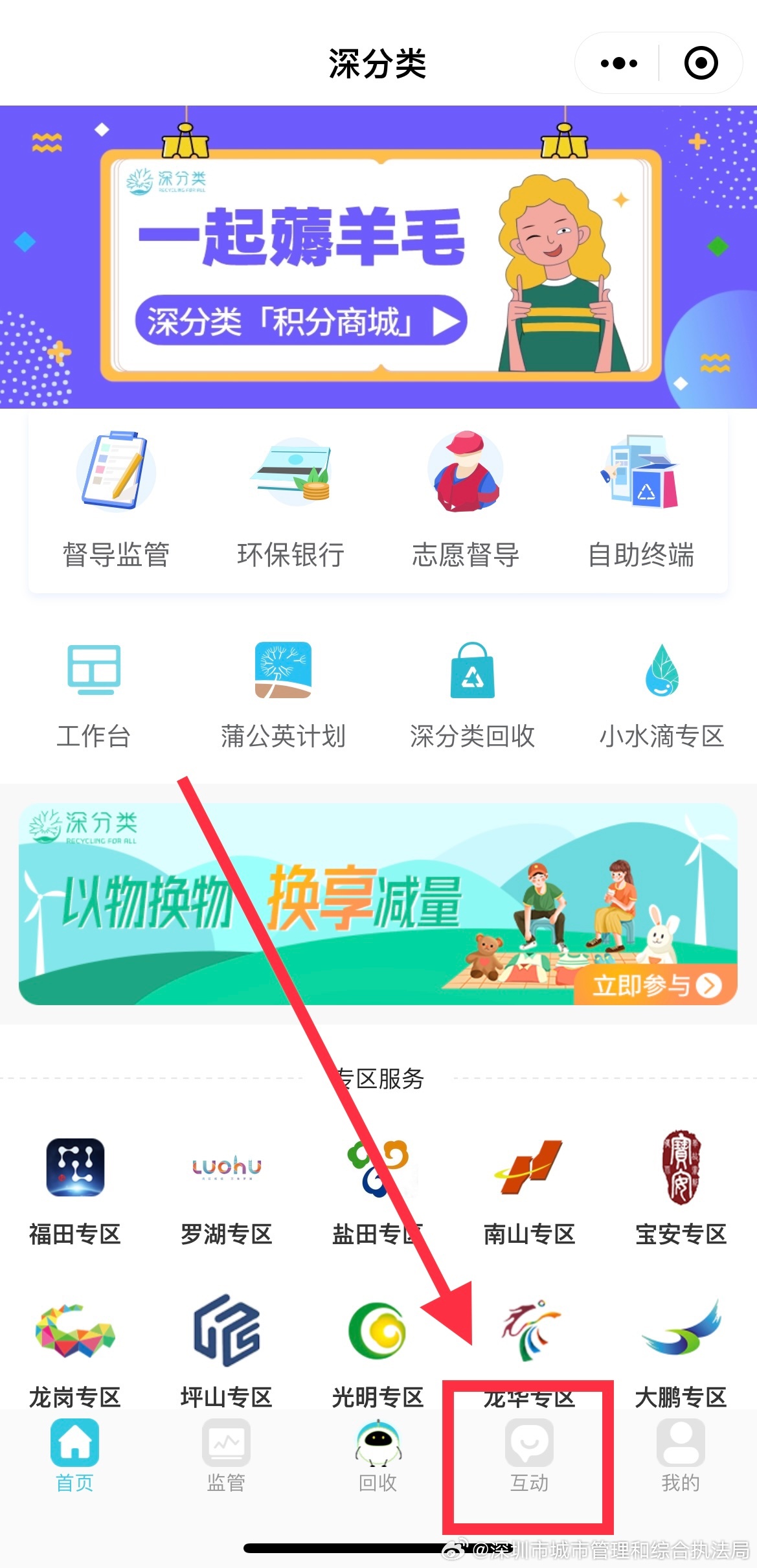Open 督导监管

point(116,500)
